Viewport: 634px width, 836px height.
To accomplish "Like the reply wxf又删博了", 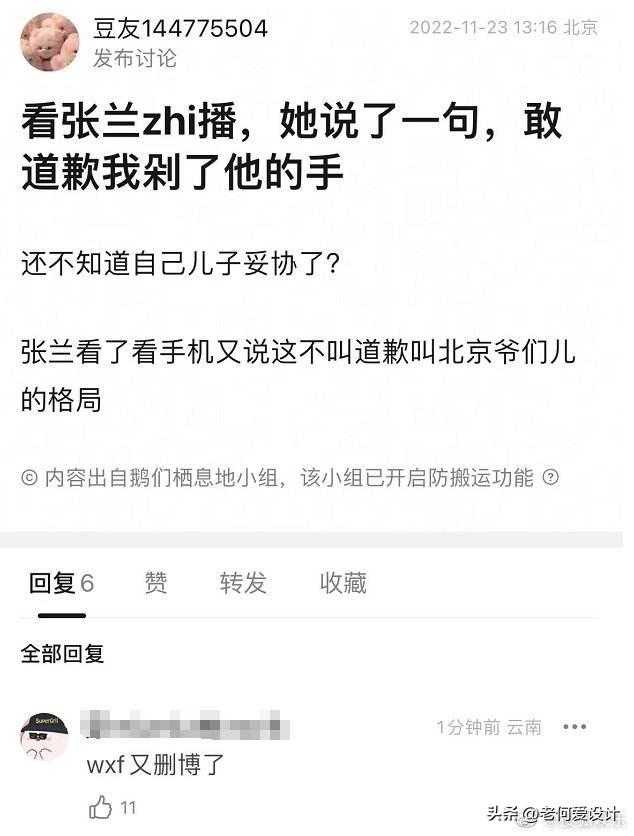I will pyautogui.click(x=102, y=806).
